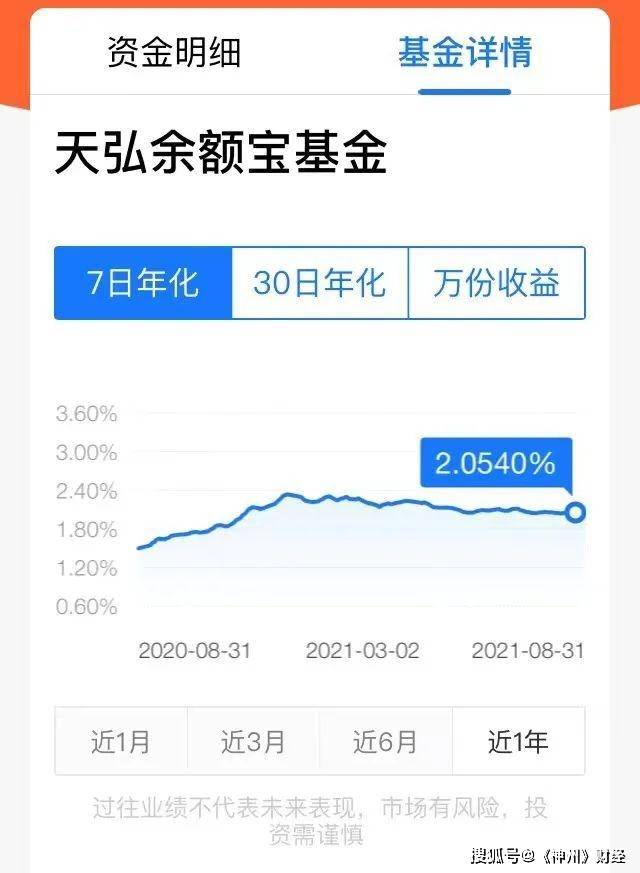Viewport: 640px width, 873px height.
Task: Select the 基金详情 tab
Action: click(x=465, y=52)
